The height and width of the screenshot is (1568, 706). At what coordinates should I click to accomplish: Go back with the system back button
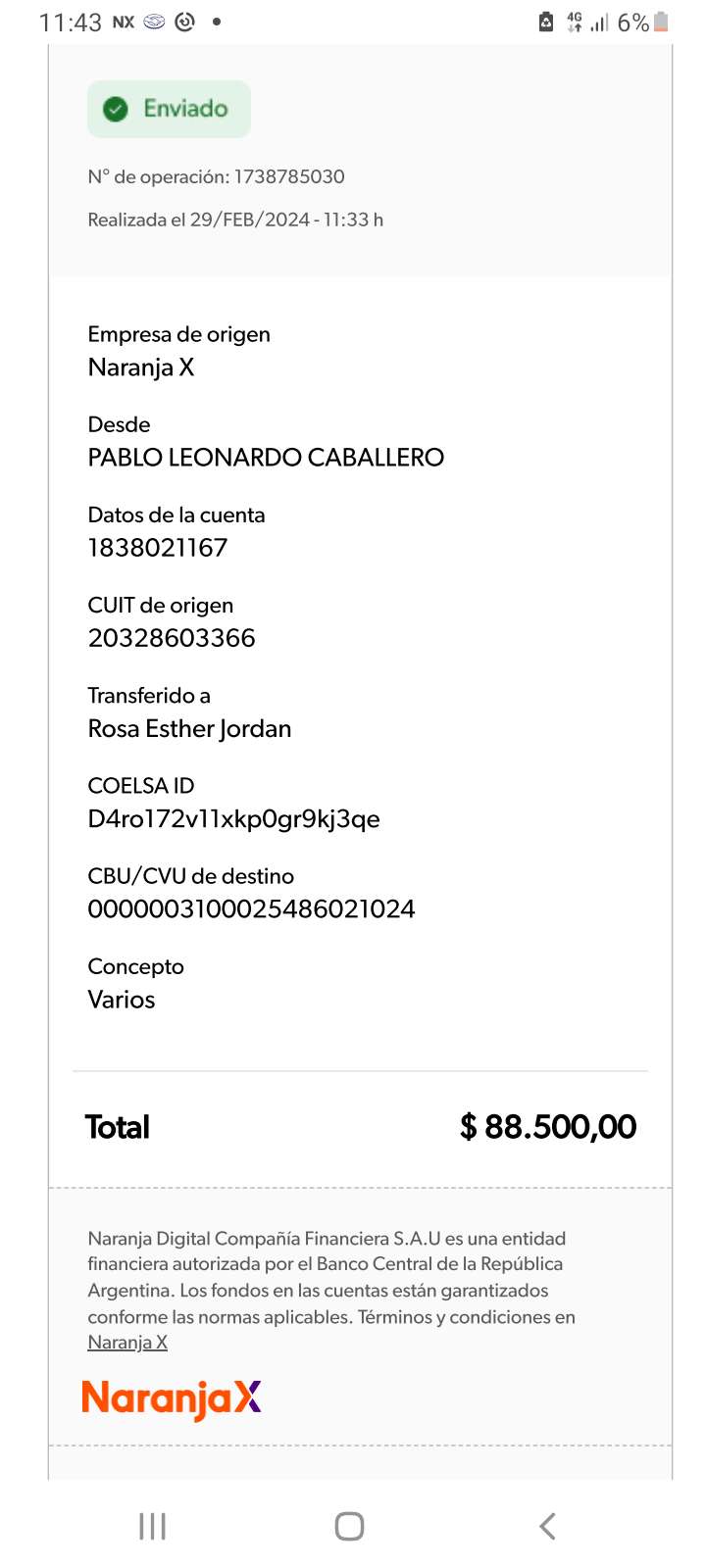tap(547, 1526)
